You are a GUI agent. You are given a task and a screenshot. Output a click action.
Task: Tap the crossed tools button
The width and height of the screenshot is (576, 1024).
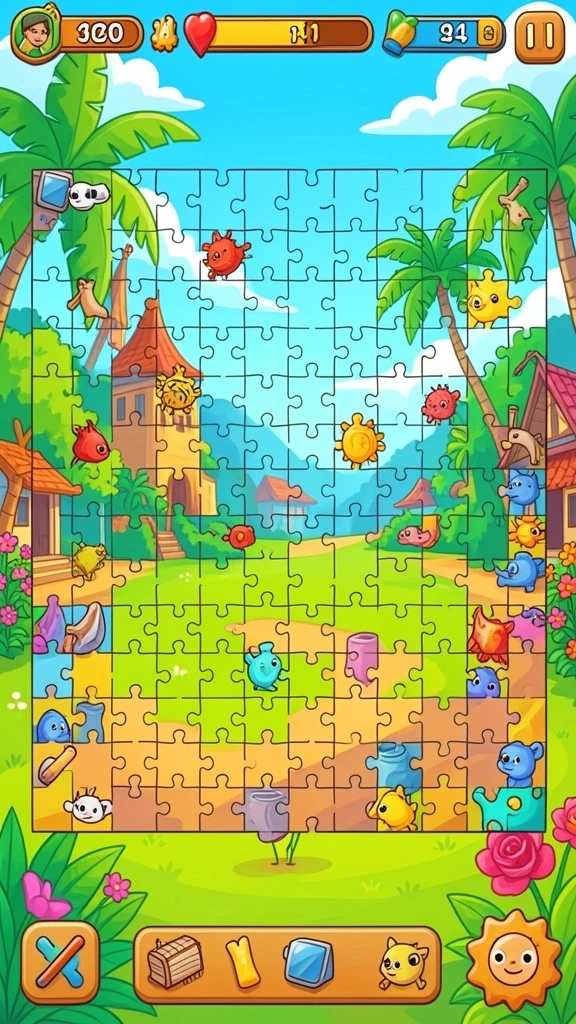[60, 961]
